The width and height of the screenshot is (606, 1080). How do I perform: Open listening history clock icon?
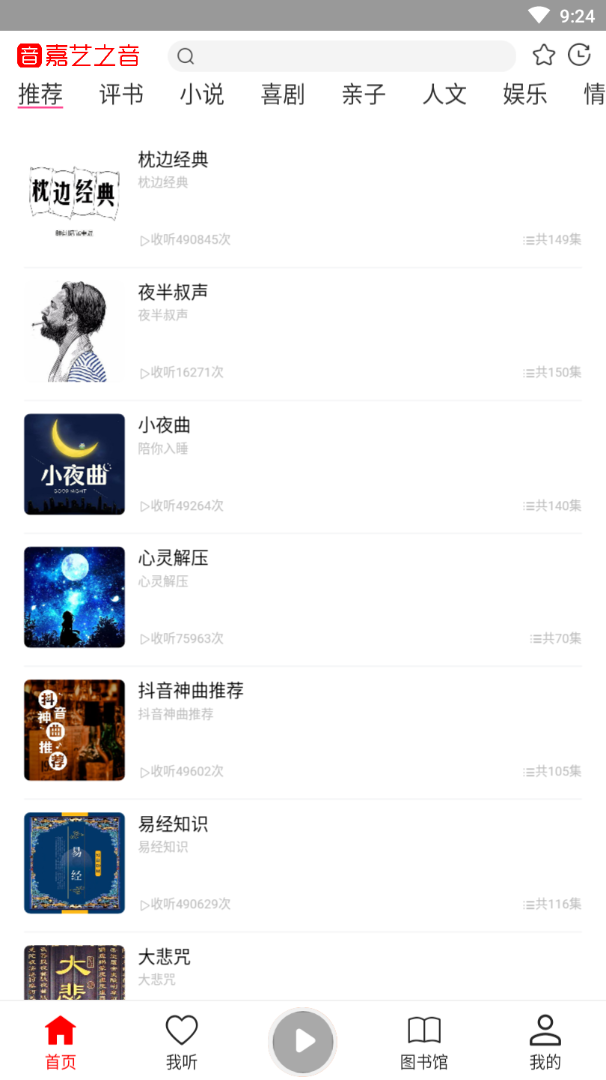(579, 55)
